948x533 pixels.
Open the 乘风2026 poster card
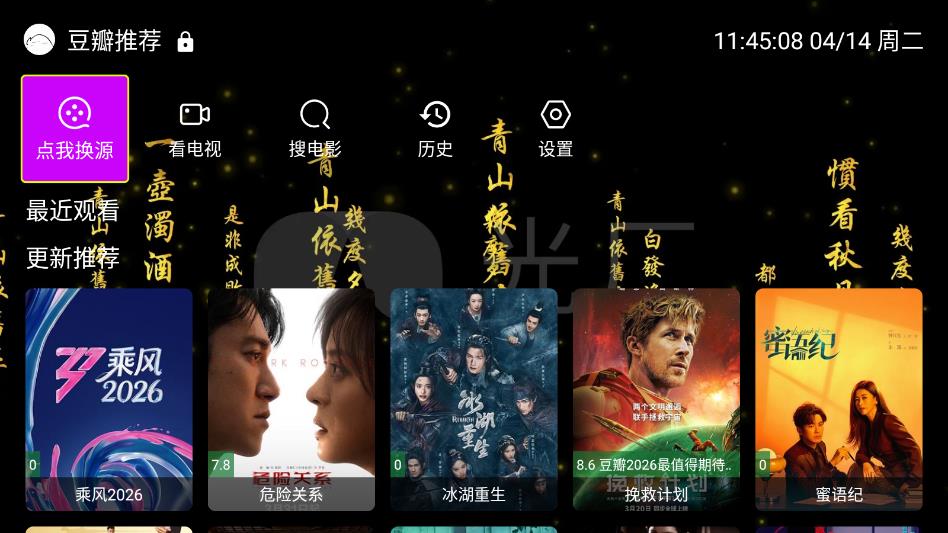[x=109, y=399]
